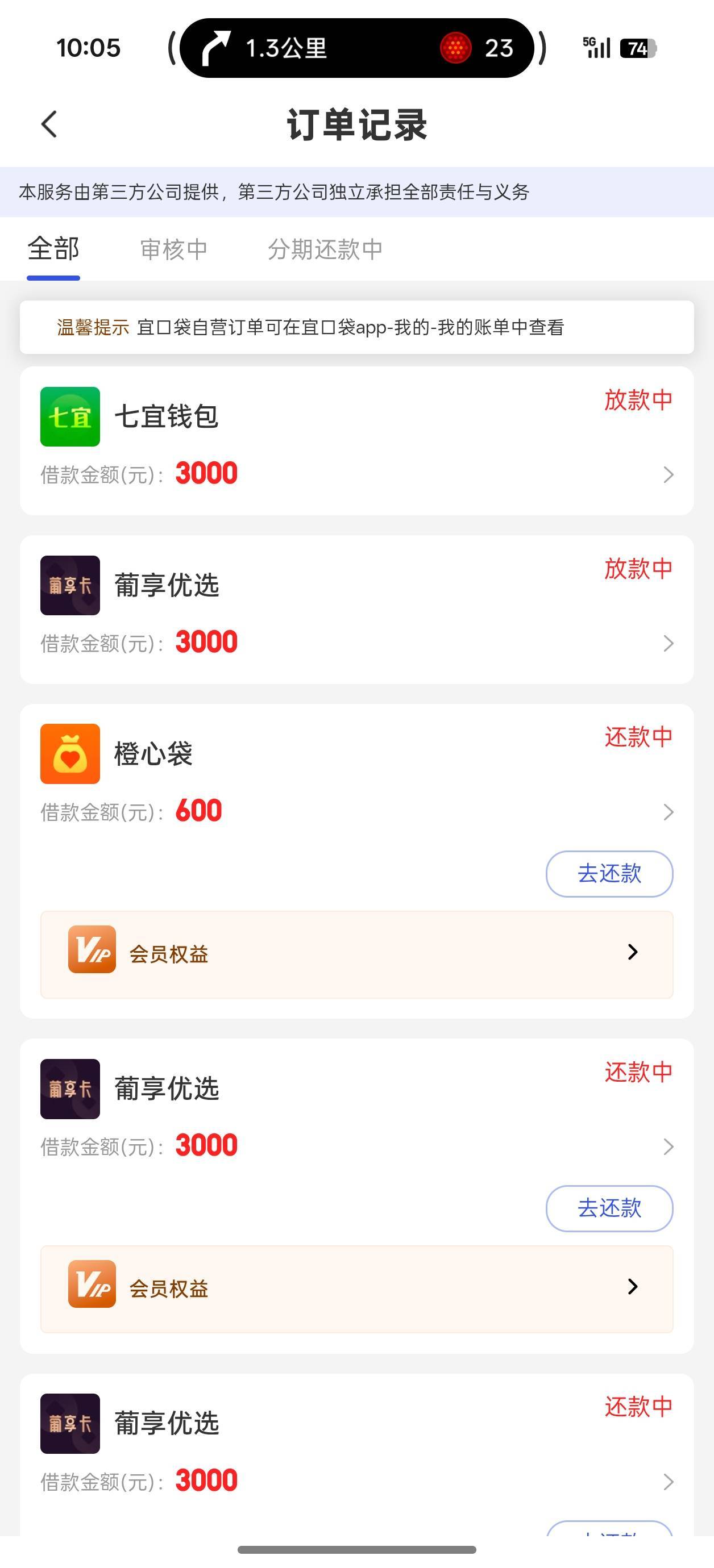This screenshot has height=1568, width=714.
Task: Go back using the back arrow
Action: [x=49, y=125]
